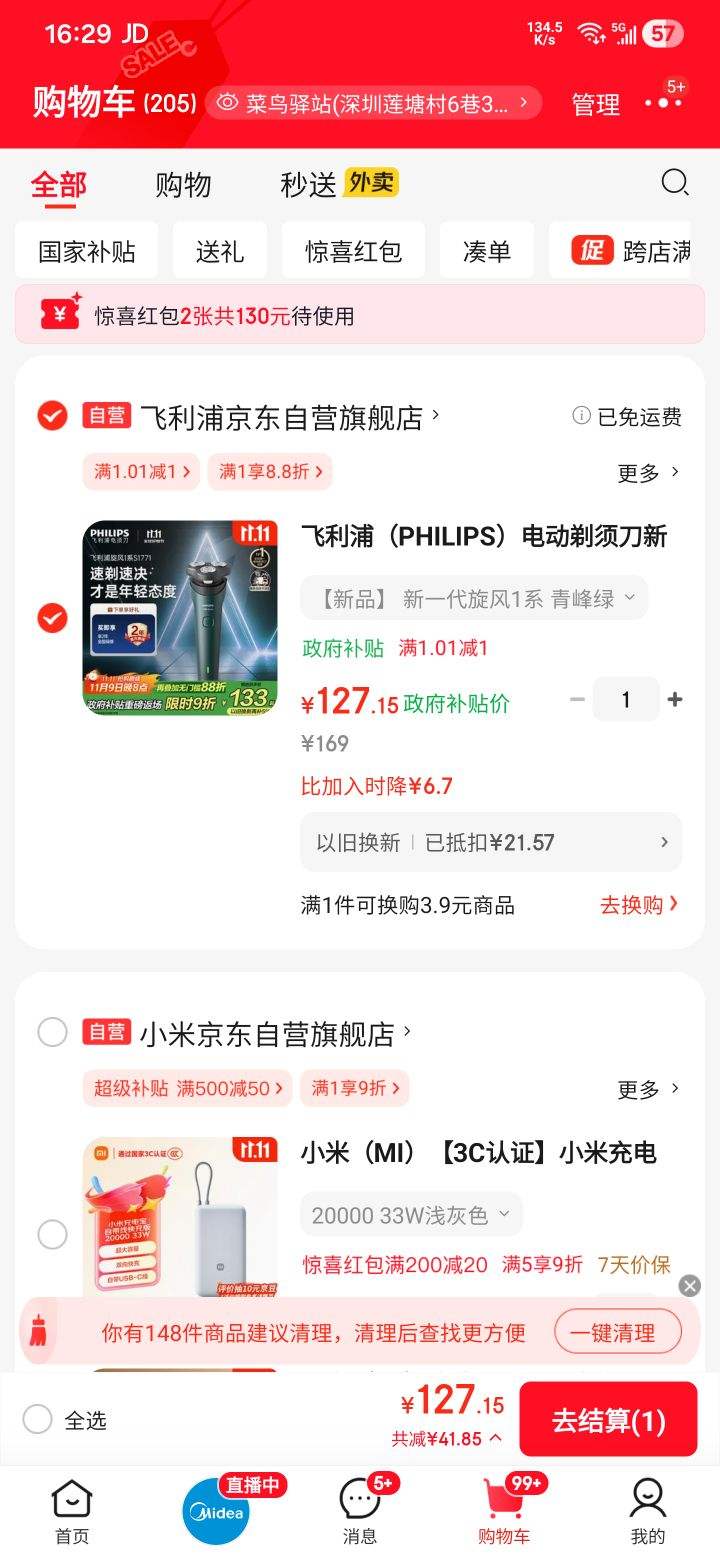Enable the 全选 select-all checkbox

(36, 1418)
